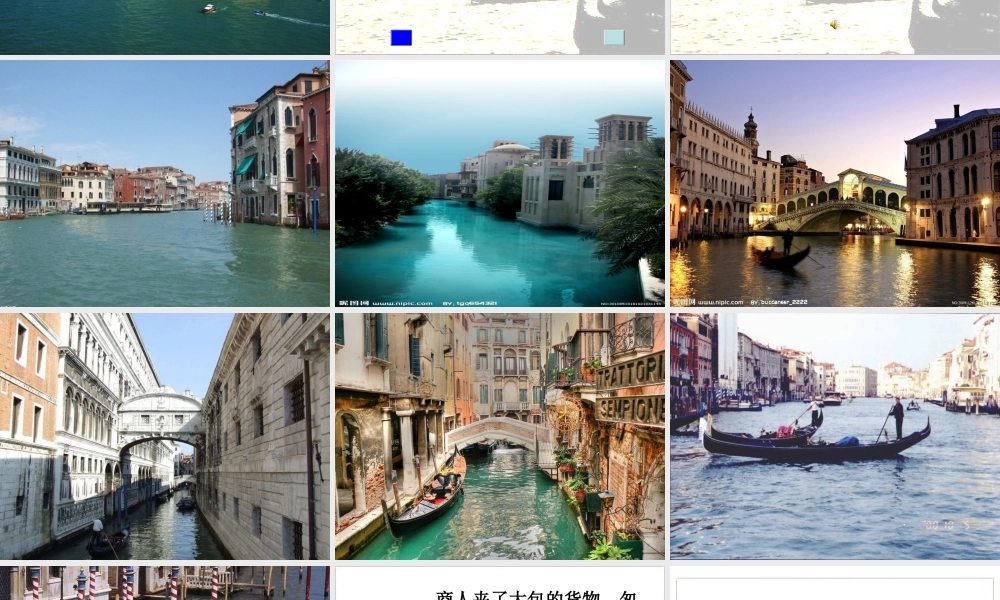View the Rialto Bridge at dusk photo
This screenshot has height=600, width=1000.
click(834, 183)
